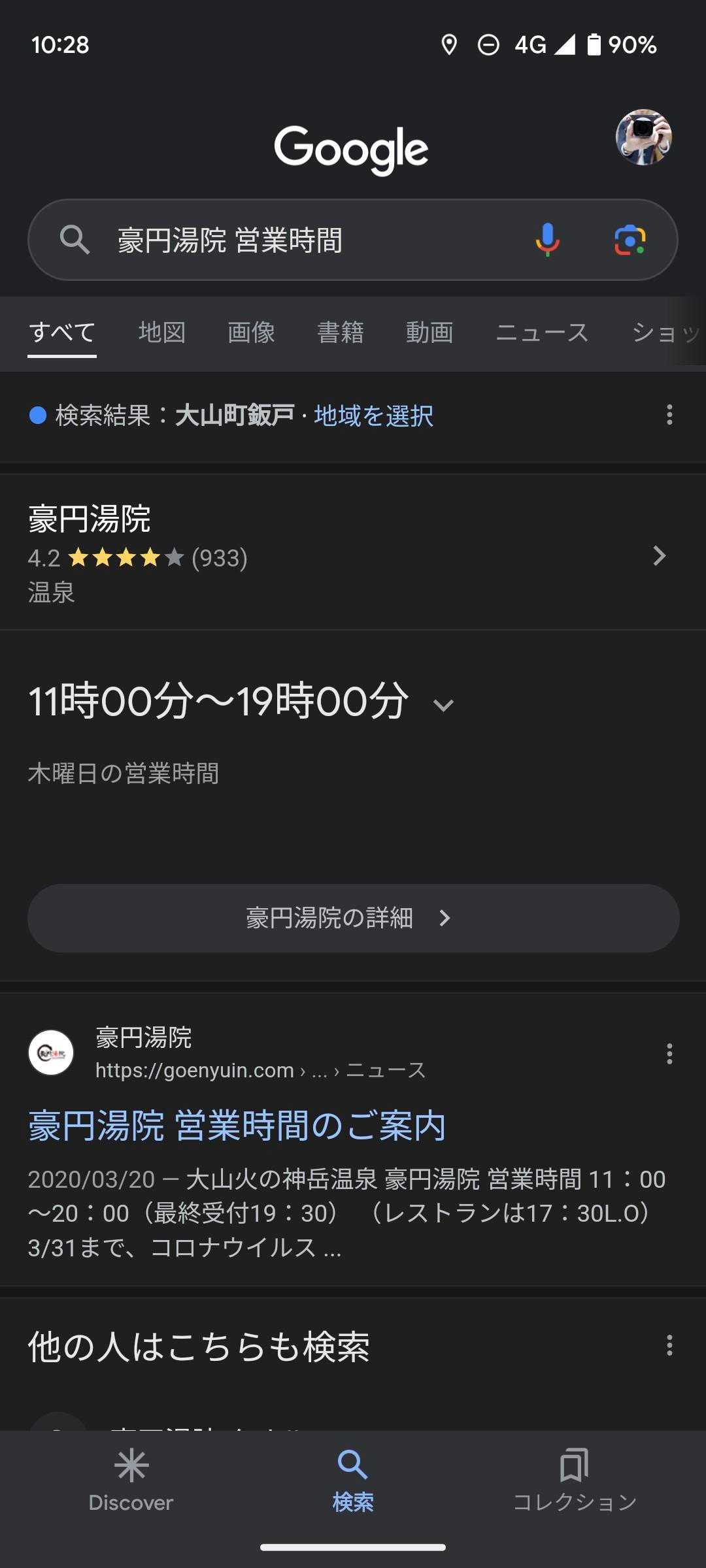Viewport: 706px width, 1568px height.
Task: Open location options menu beside 大山町飯戸
Action: (669, 415)
